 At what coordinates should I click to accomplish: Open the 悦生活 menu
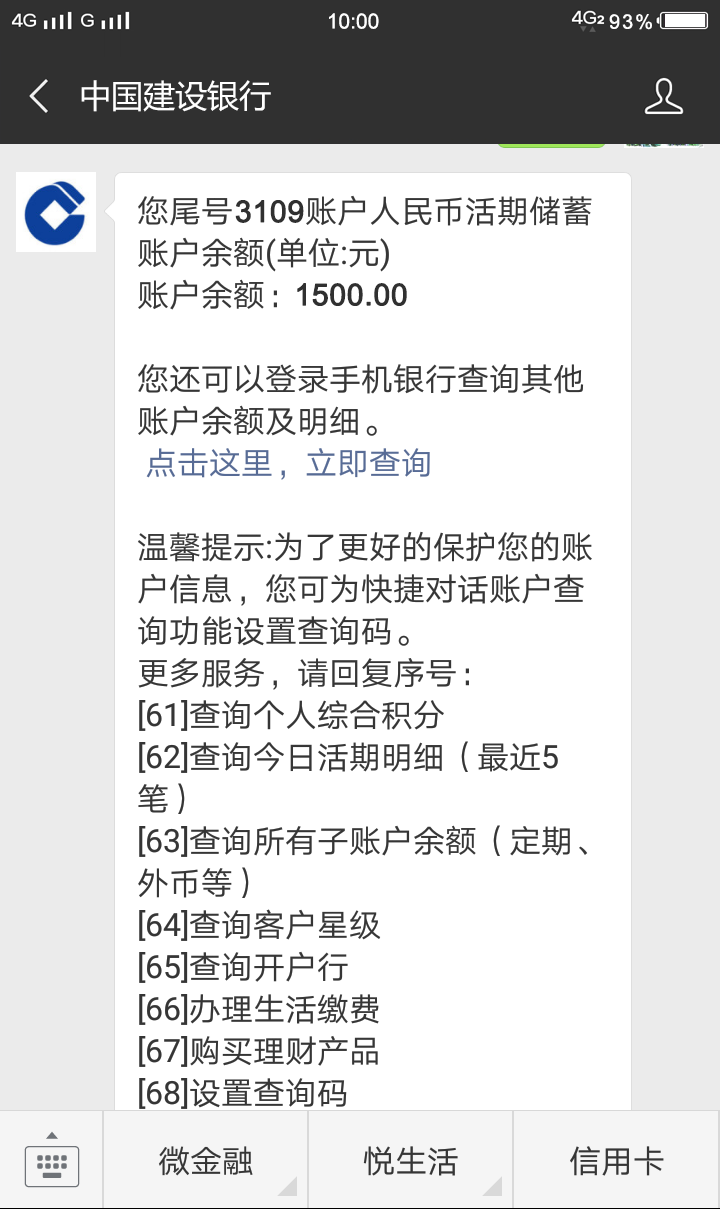pyautogui.click(x=410, y=1160)
